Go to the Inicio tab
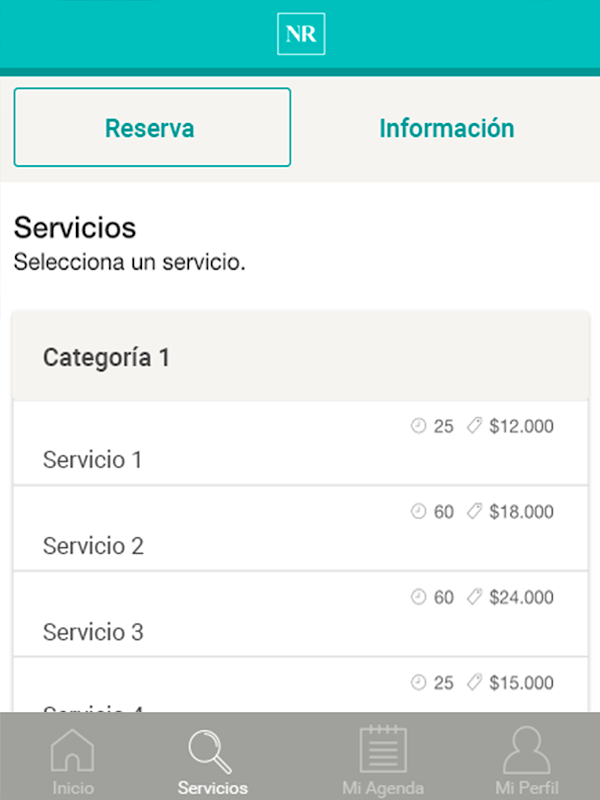Viewport: 600px width, 800px height. tap(73, 760)
